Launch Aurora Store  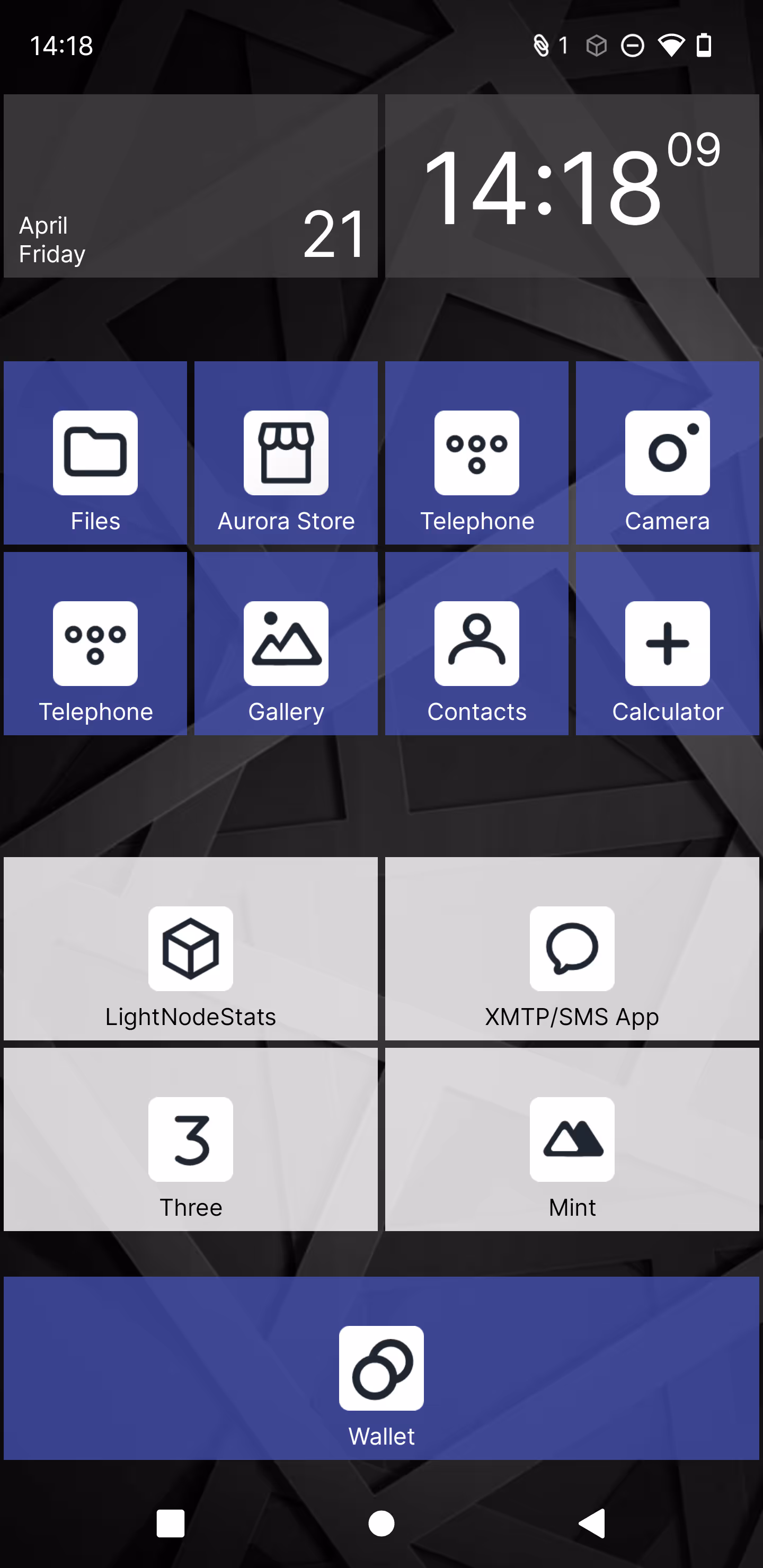click(x=286, y=453)
